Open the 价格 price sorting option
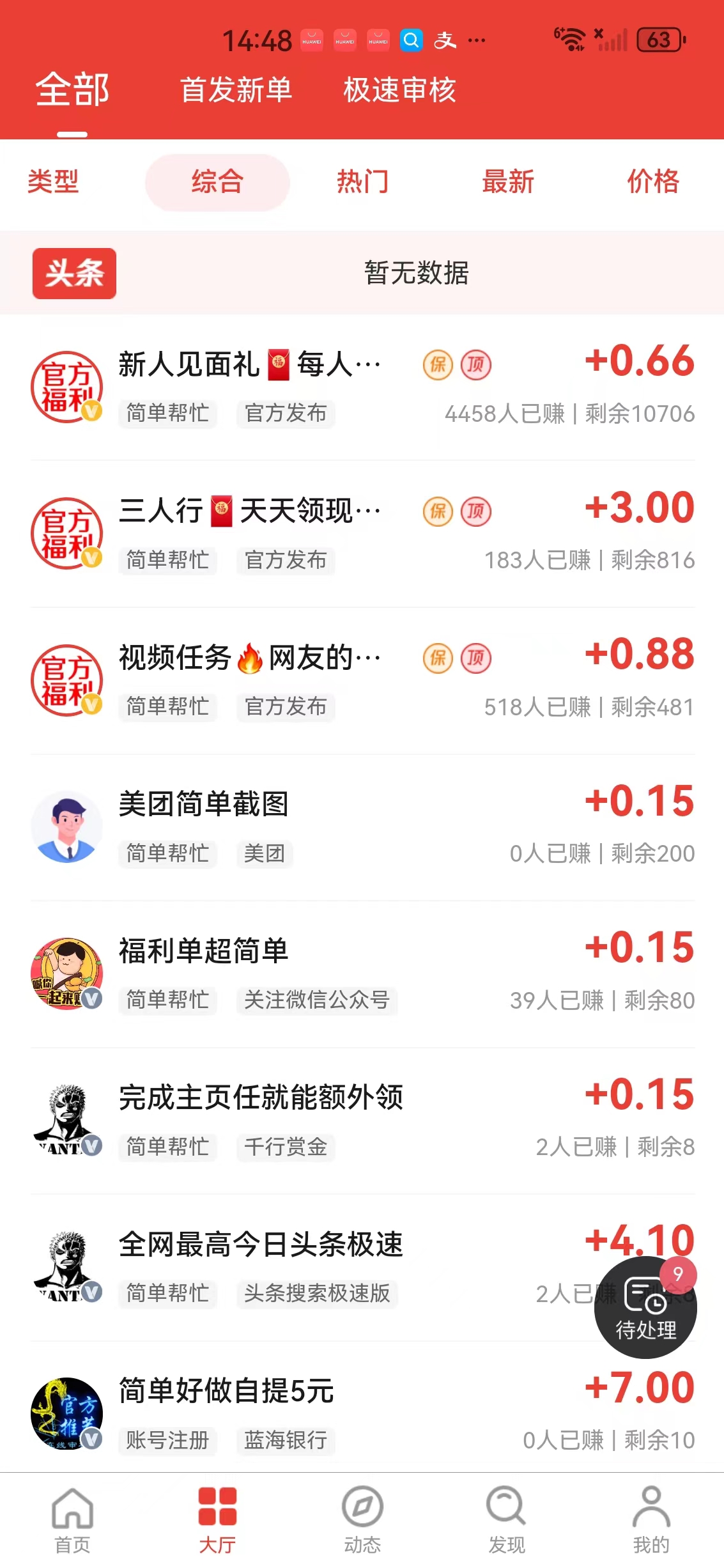 654,182
